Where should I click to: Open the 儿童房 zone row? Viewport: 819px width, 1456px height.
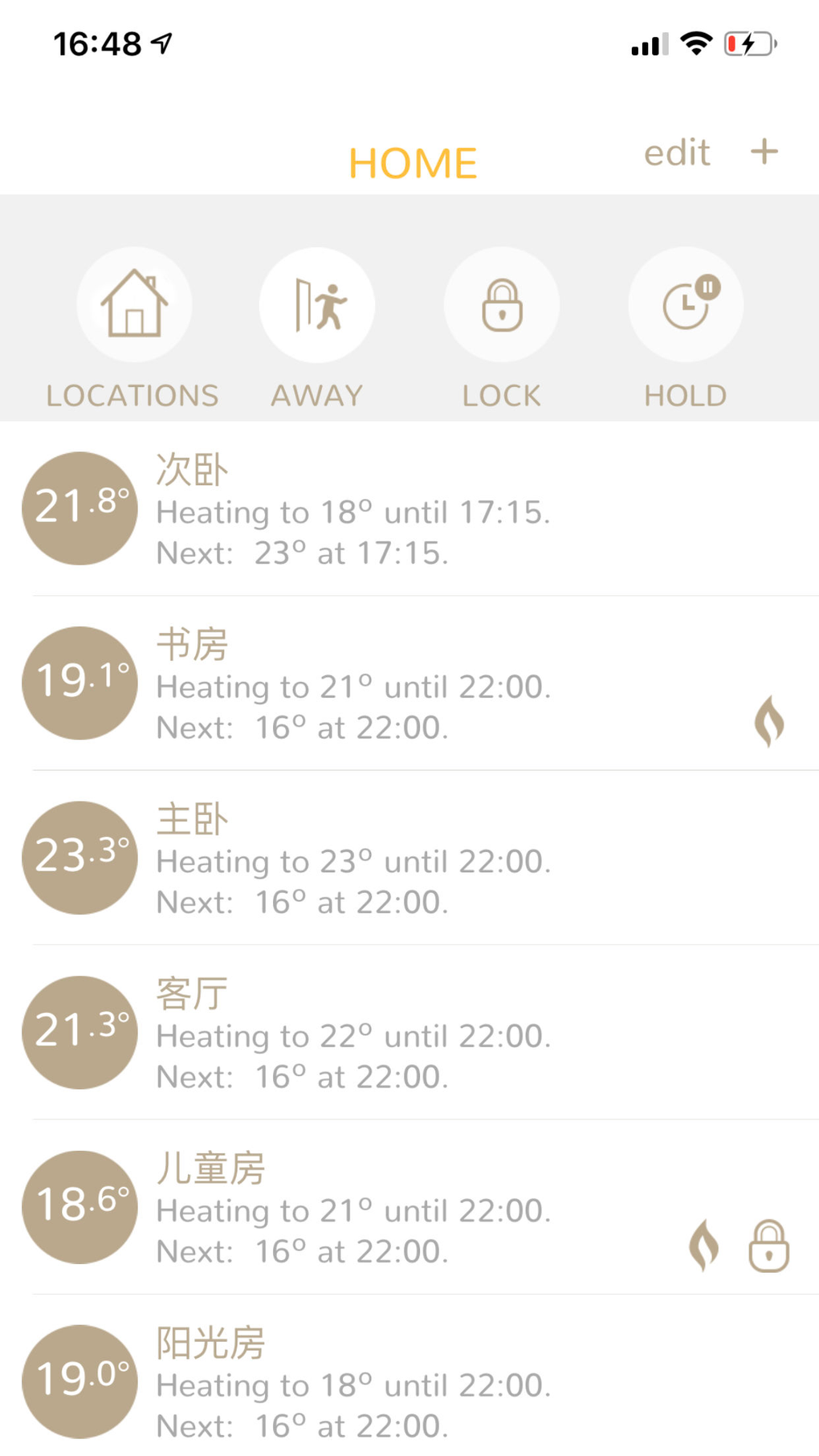point(353,1207)
